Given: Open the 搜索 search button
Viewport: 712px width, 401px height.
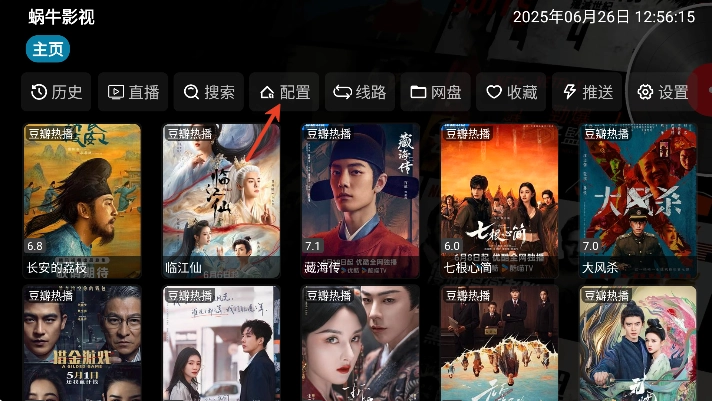Looking at the screenshot, I should point(209,92).
